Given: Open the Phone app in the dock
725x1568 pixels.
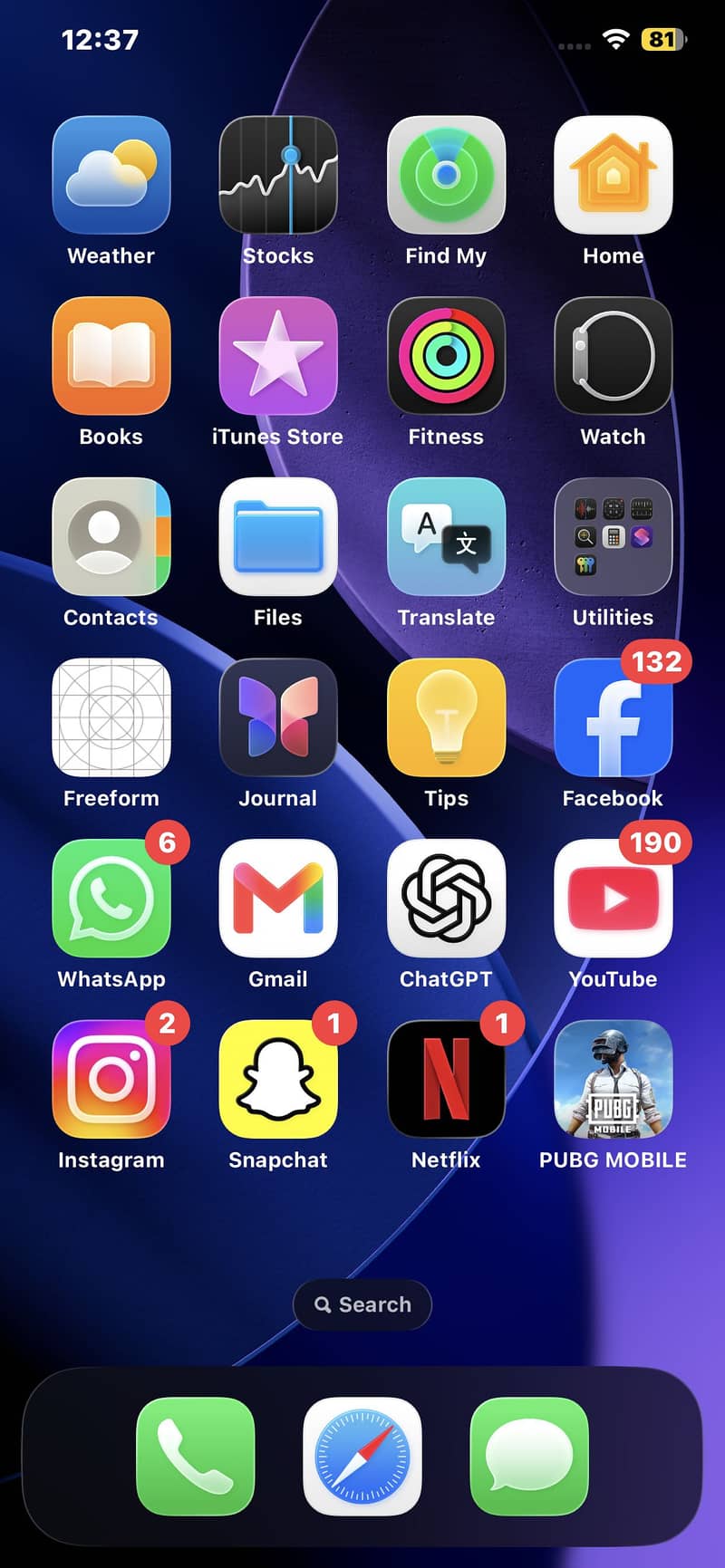Looking at the screenshot, I should 195,1457.
